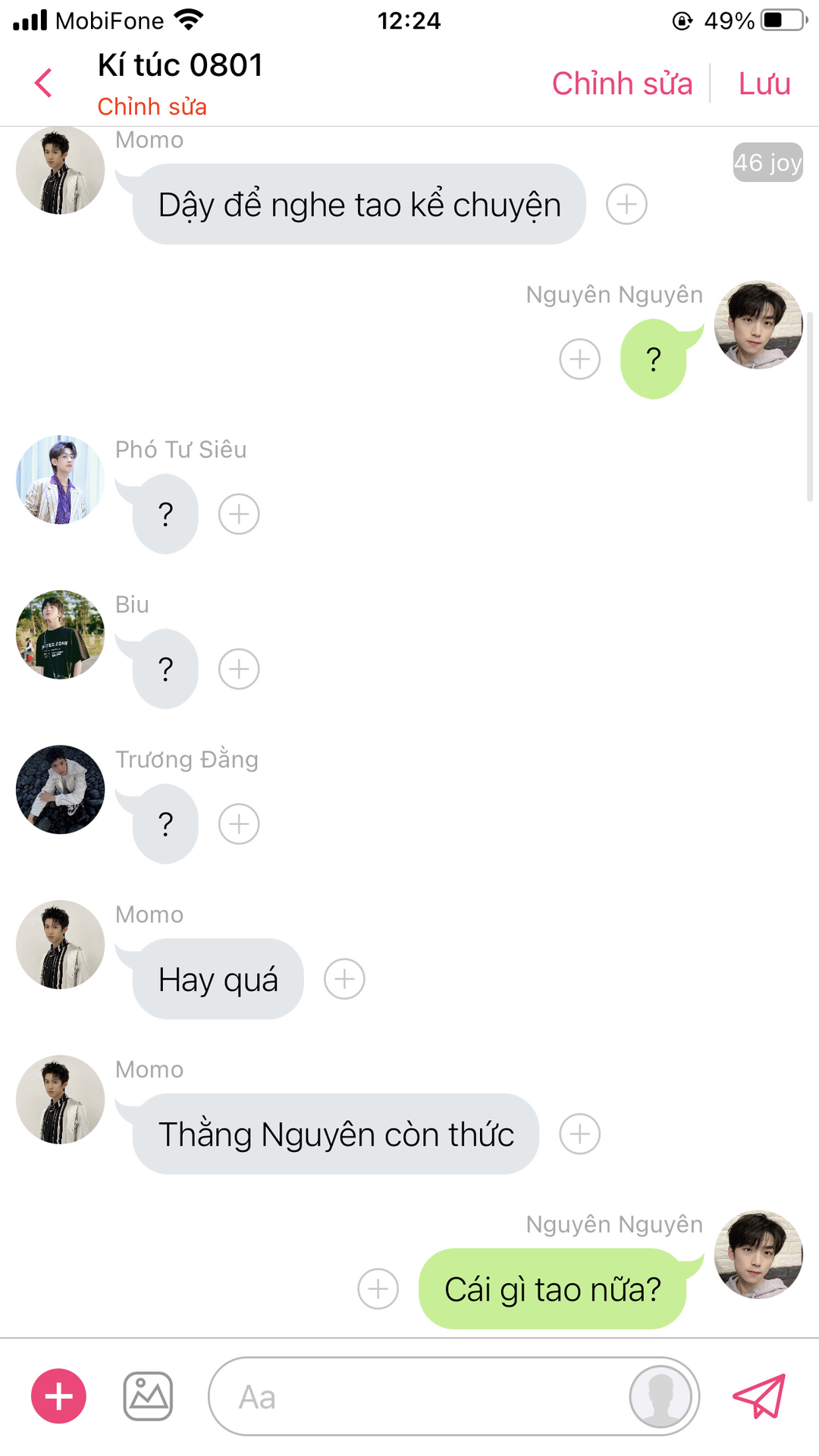This screenshot has width=819, height=1456.
Task: Tap plus beside Biu's question mark
Action: coord(239,669)
